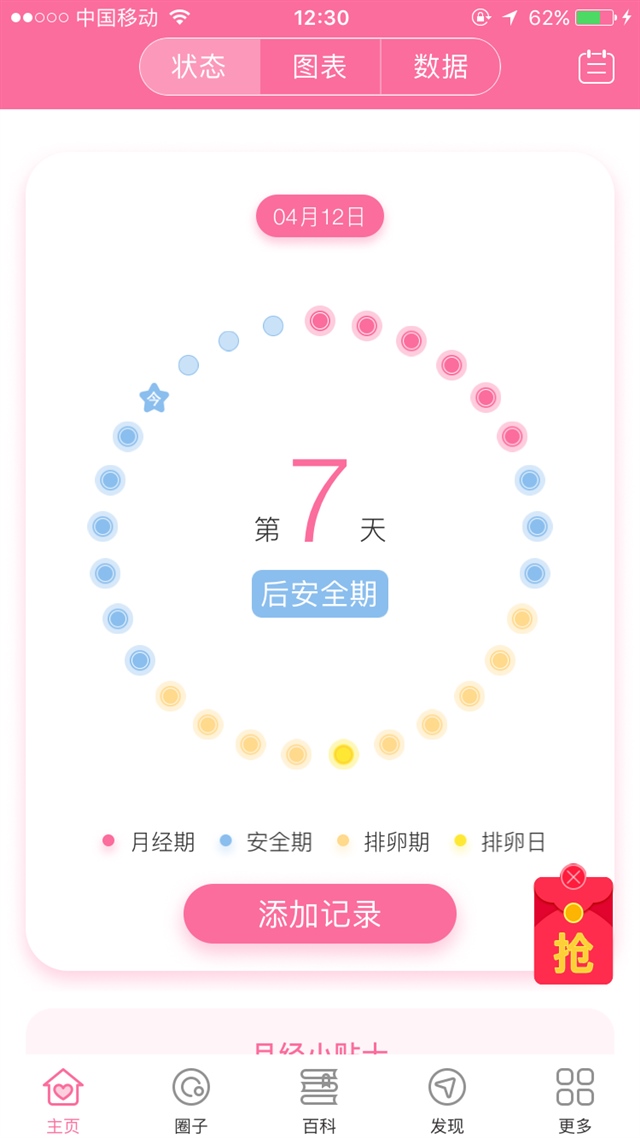Select the yellow 排卵日 day dot
The width and height of the screenshot is (640, 1138).
point(343,754)
